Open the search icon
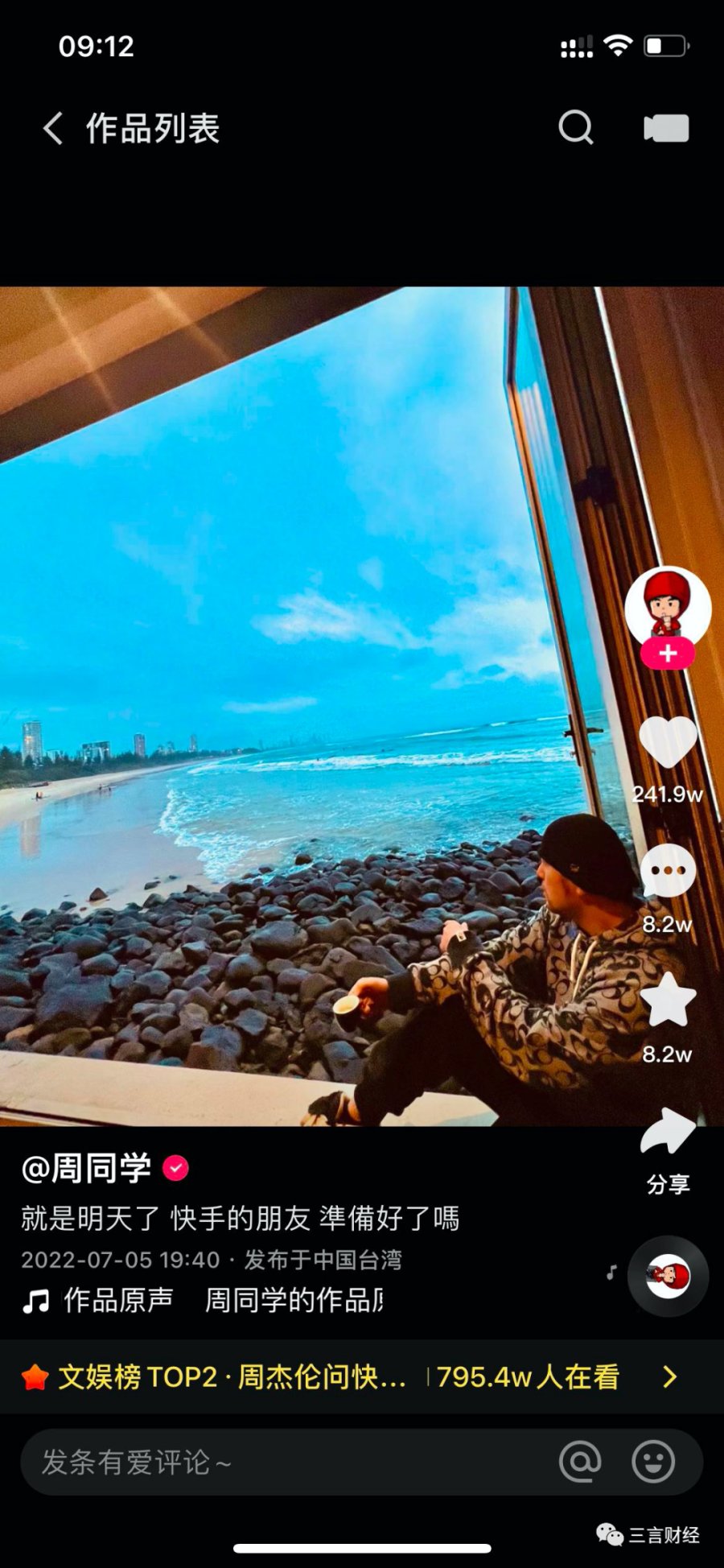The height and width of the screenshot is (1568, 724). [576, 128]
